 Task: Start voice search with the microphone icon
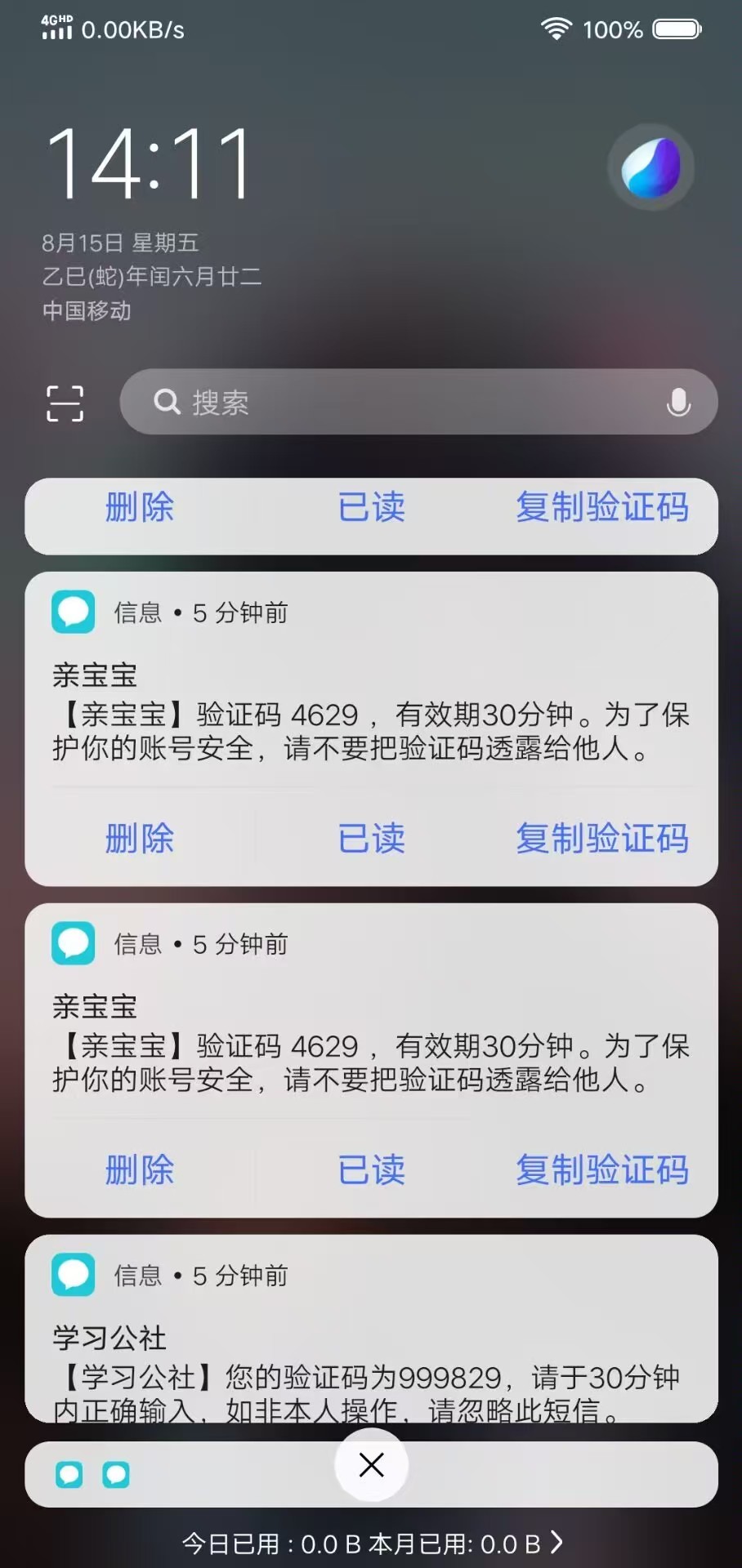(678, 402)
